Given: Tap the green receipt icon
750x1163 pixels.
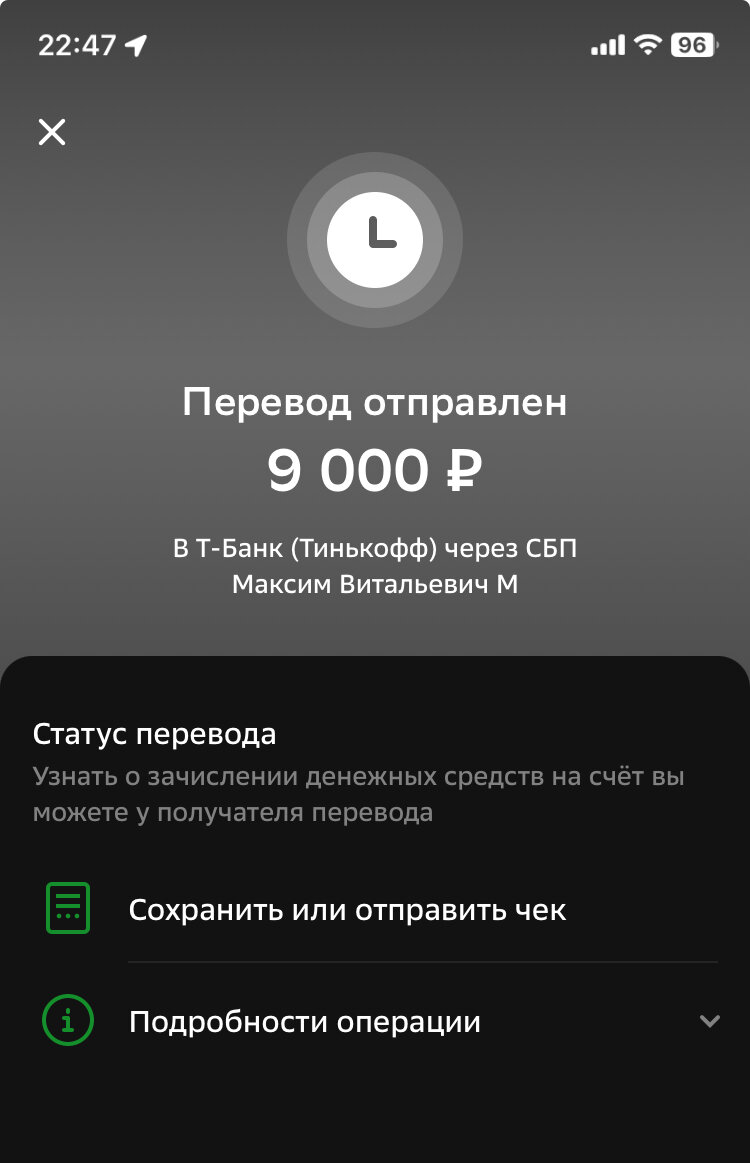Looking at the screenshot, I should click(66, 908).
